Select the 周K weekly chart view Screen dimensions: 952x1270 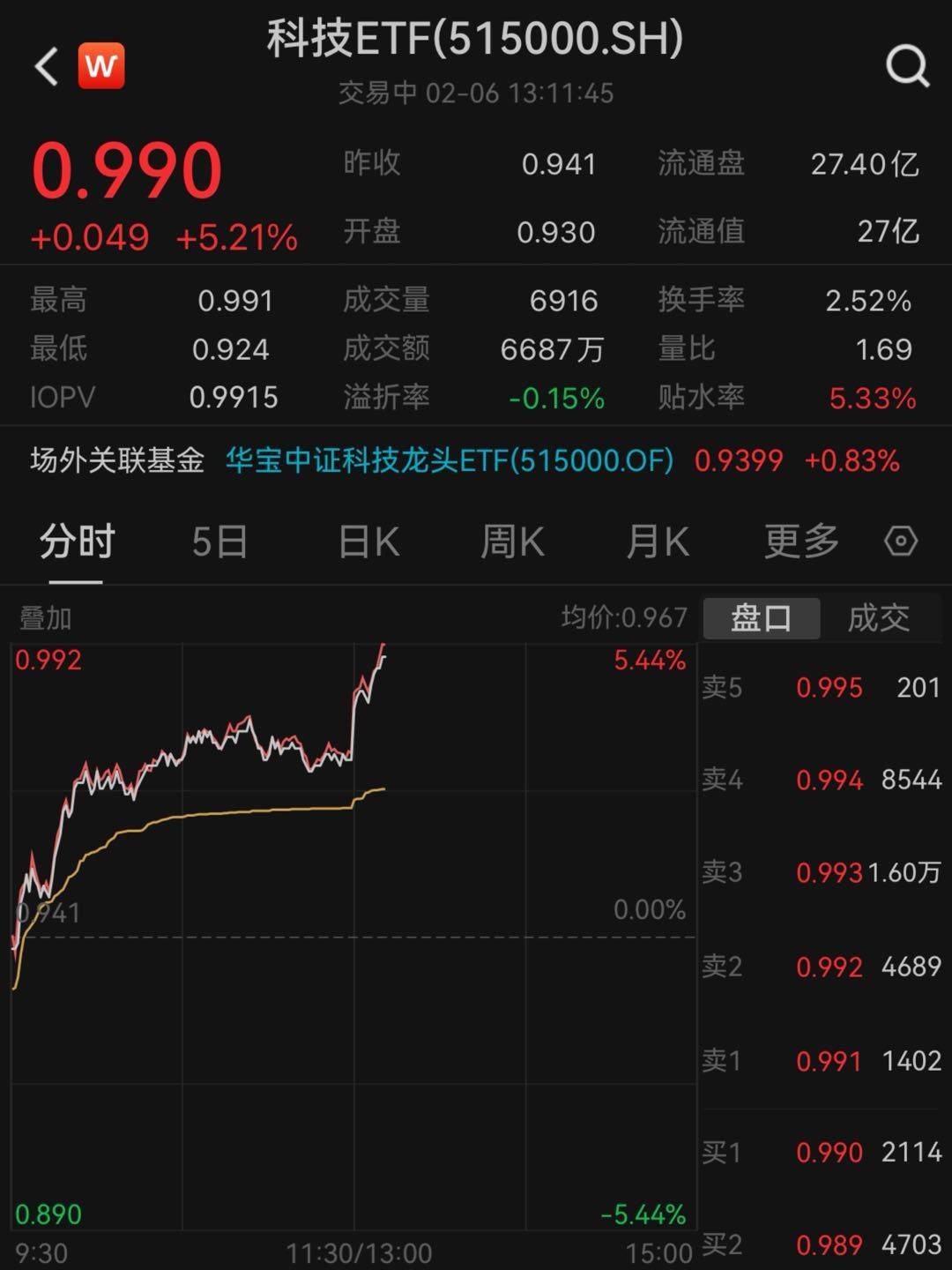(x=511, y=542)
